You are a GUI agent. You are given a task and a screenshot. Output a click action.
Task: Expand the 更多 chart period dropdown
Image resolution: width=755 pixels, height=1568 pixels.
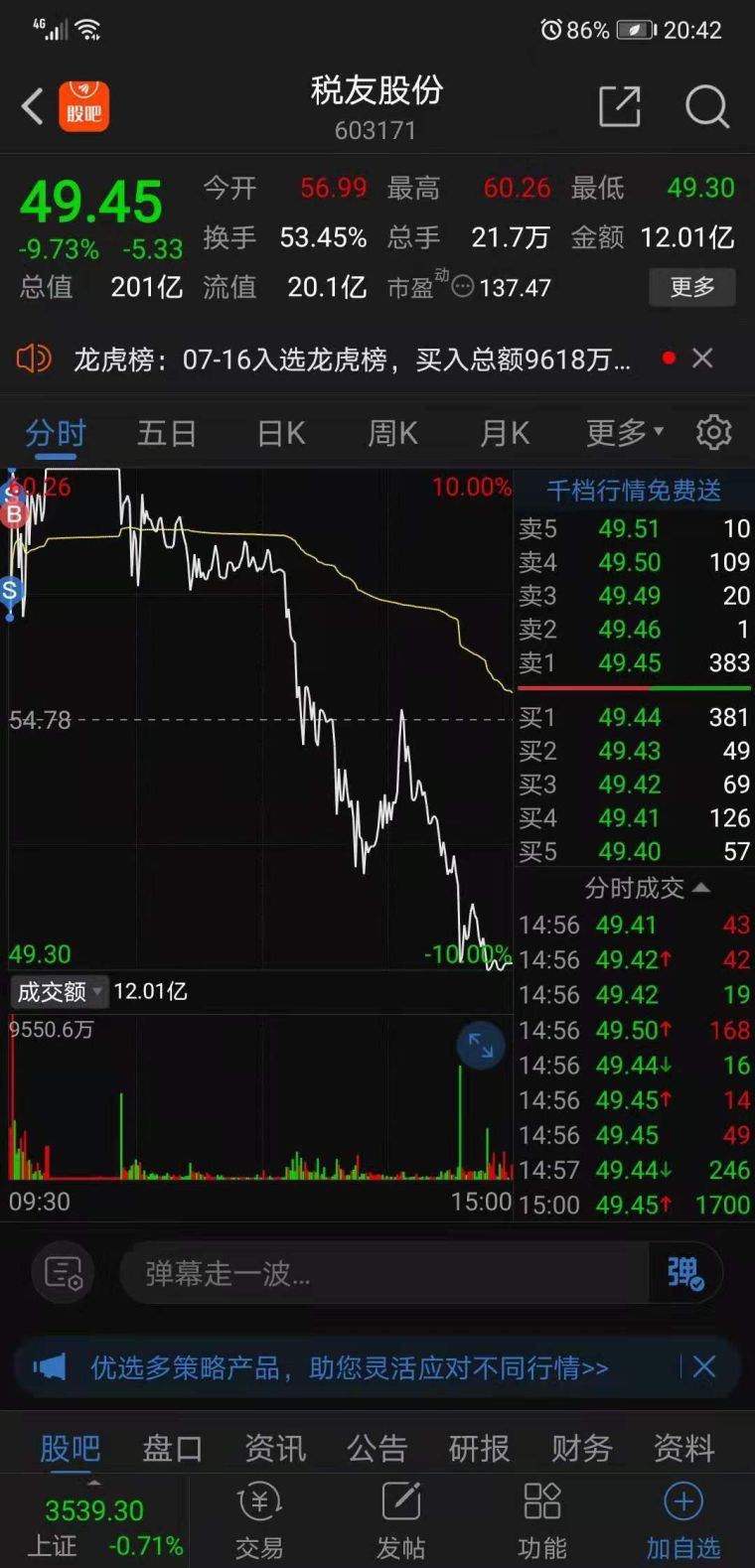[624, 433]
